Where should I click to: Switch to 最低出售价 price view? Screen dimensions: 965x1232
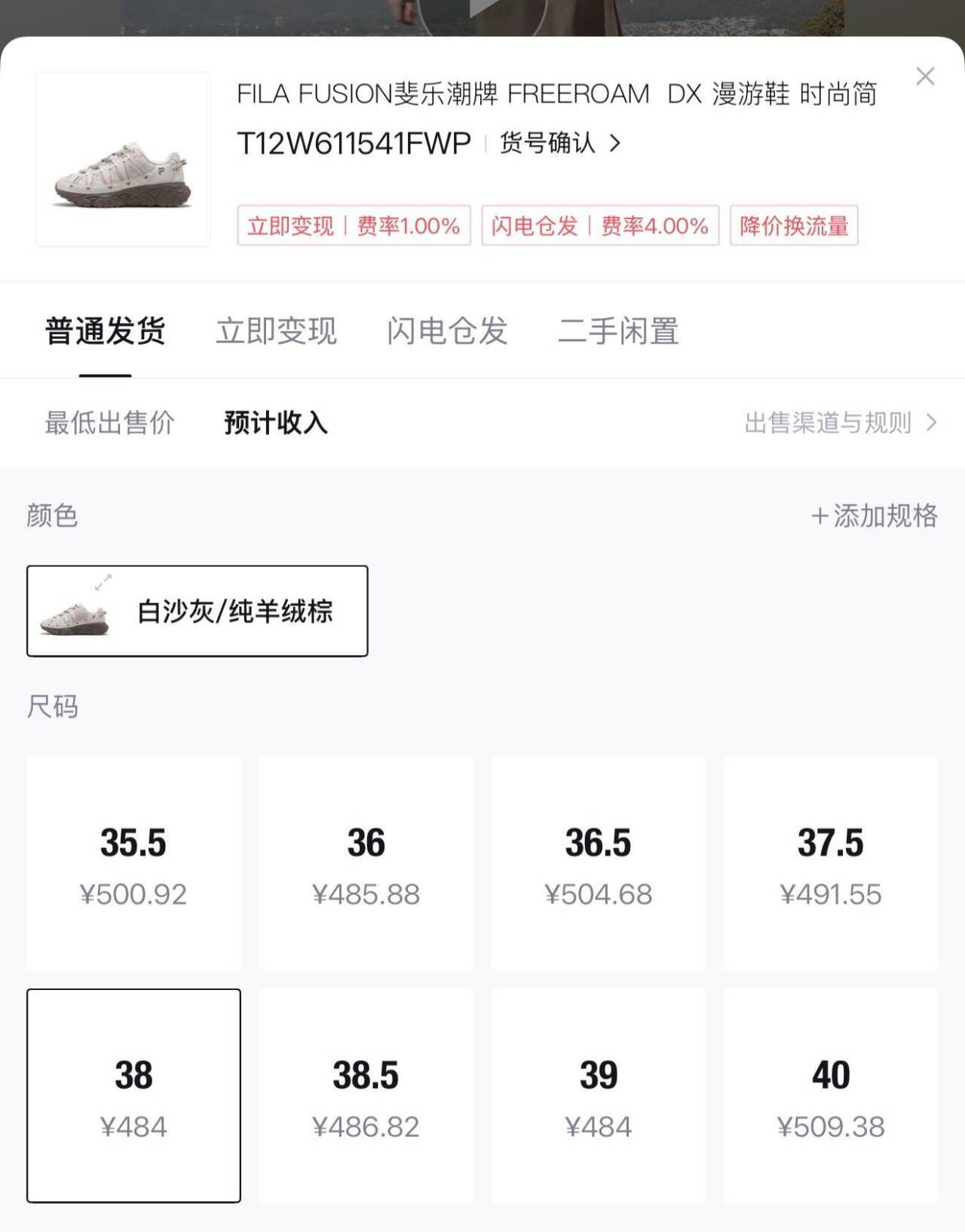click(x=110, y=423)
